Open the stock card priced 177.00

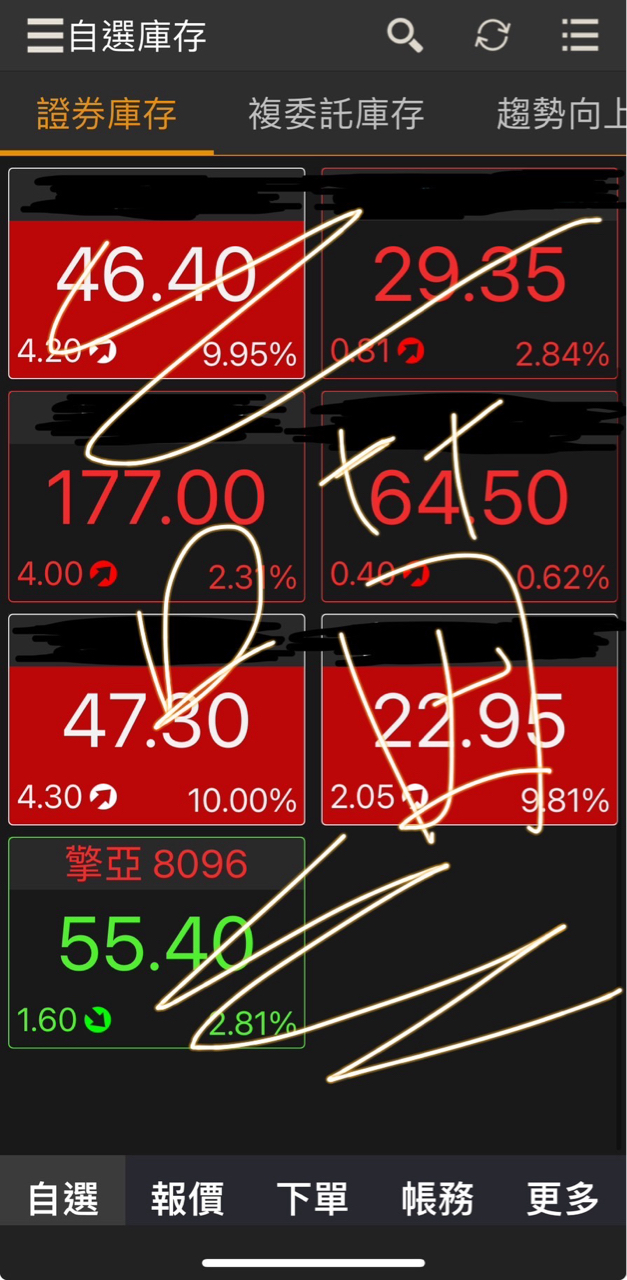click(157, 497)
